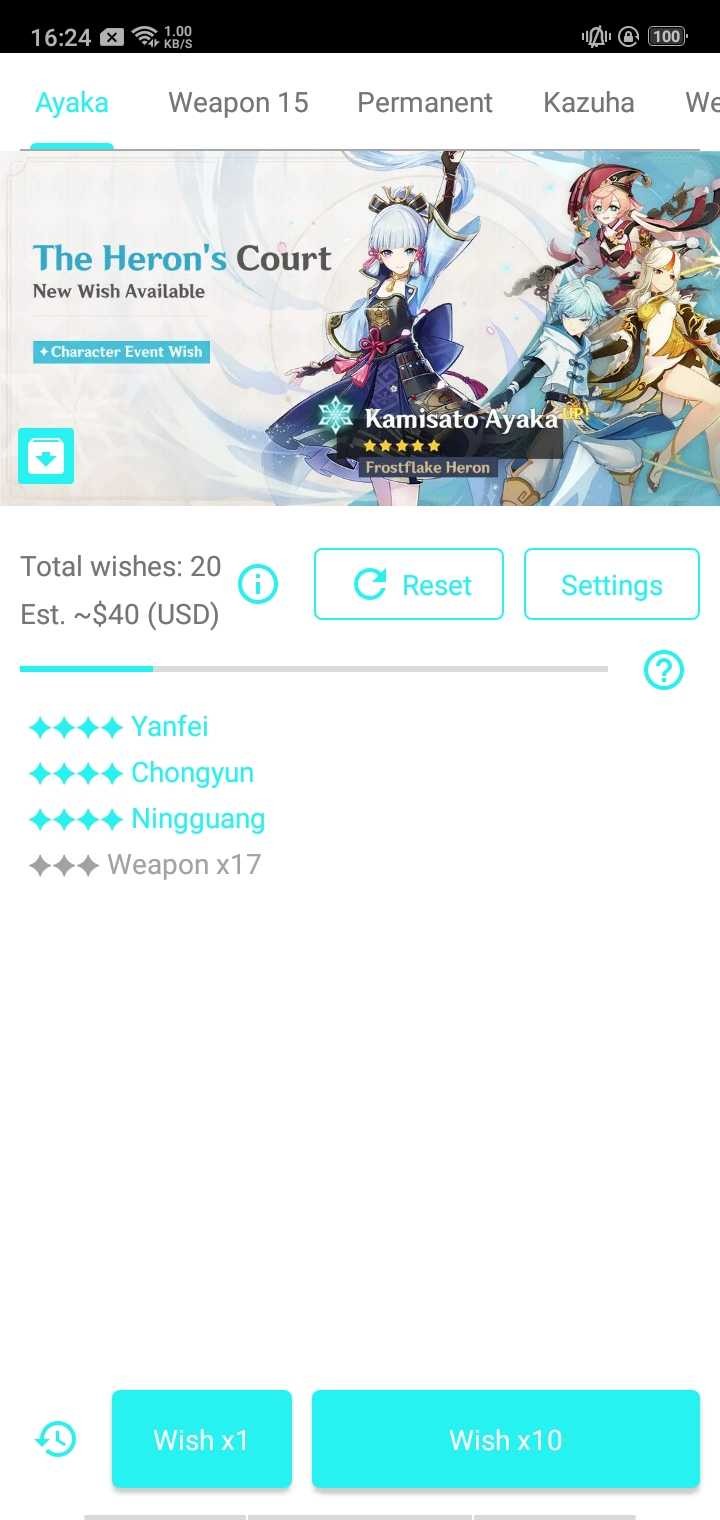Open wish history via the clock icon
The height and width of the screenshot is (1520, 720).
pos(57,1439)
